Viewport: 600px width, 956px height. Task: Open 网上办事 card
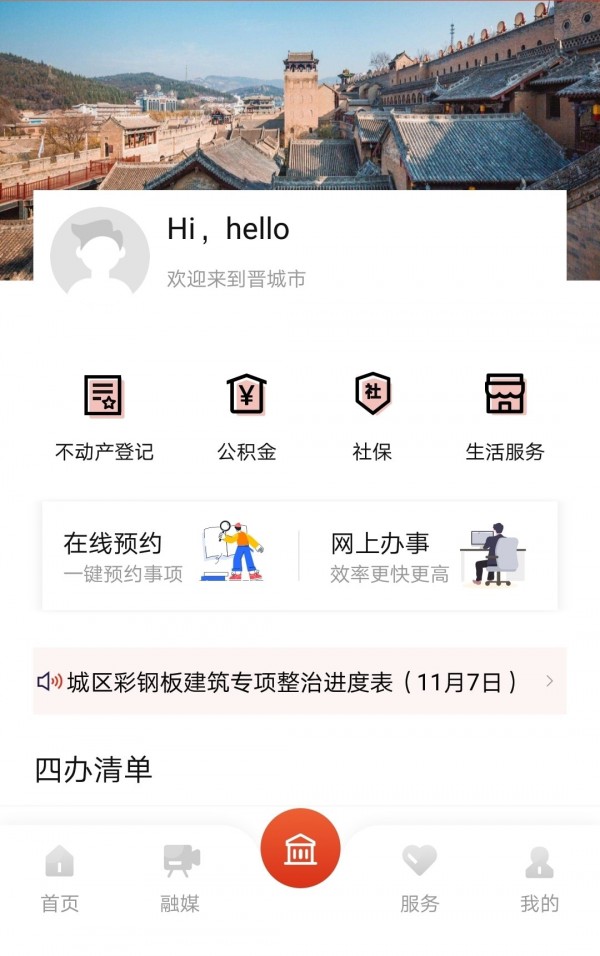(x=428, y=556)
